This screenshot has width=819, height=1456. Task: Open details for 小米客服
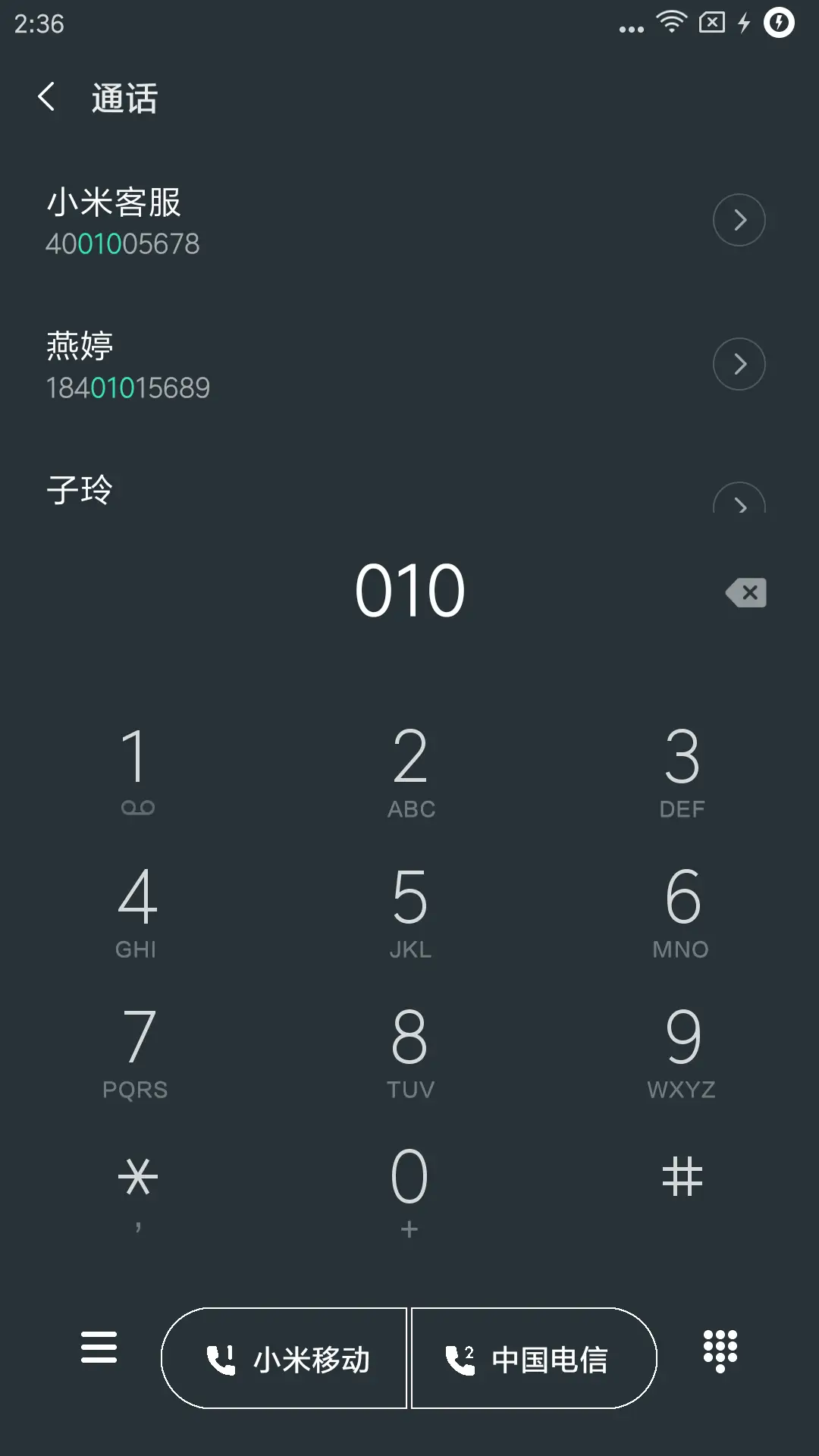click(x=739, y=220)
